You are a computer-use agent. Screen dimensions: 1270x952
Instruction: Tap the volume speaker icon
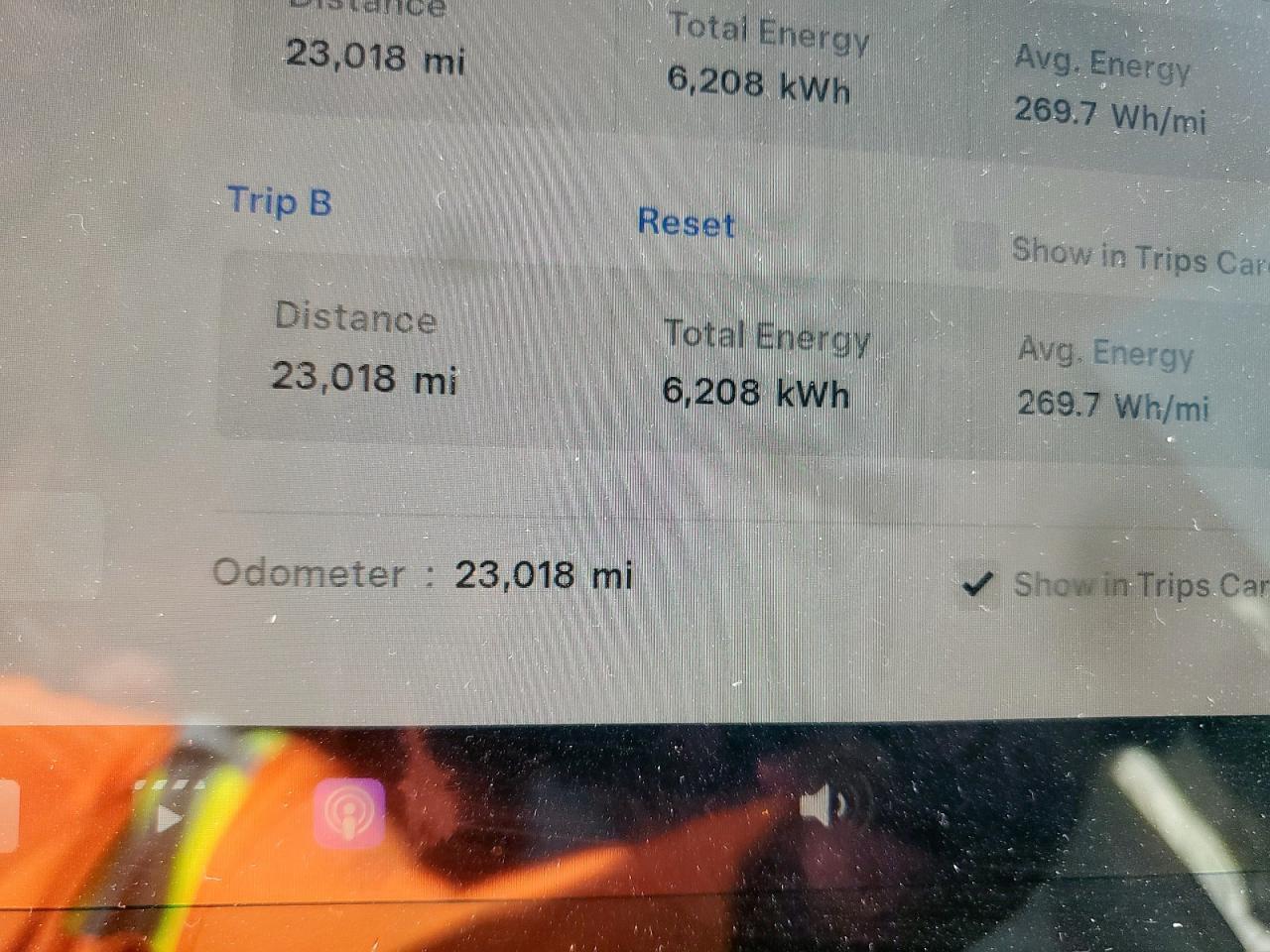pos(824,805)
